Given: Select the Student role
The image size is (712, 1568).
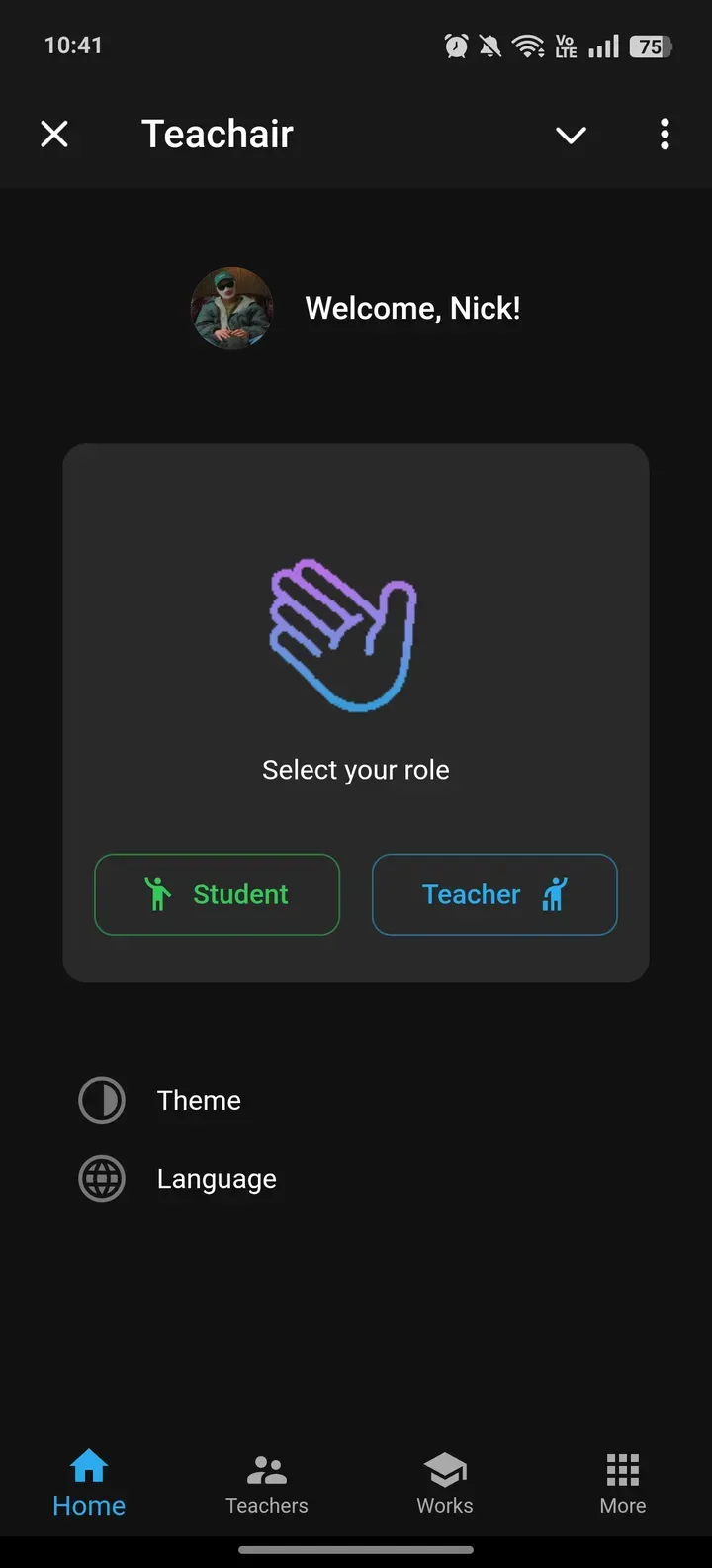Looking at the screenshot, I should click(x=217, y=894).
